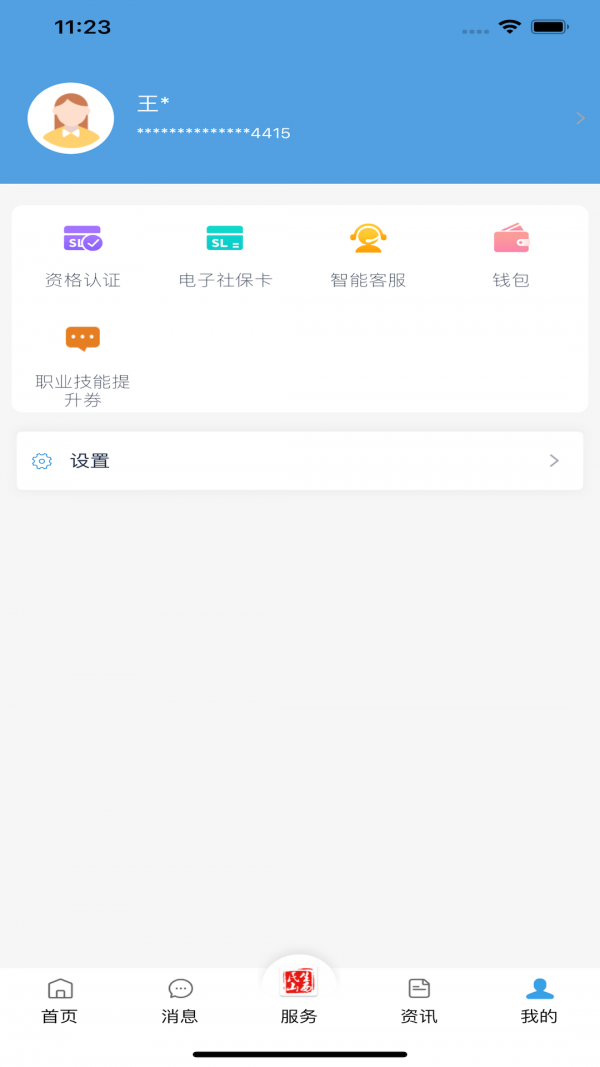This screenshot has width=600, height=1067.
Task: Switch to the 消息 messages tab
Action: click(x=180, y=1001)
